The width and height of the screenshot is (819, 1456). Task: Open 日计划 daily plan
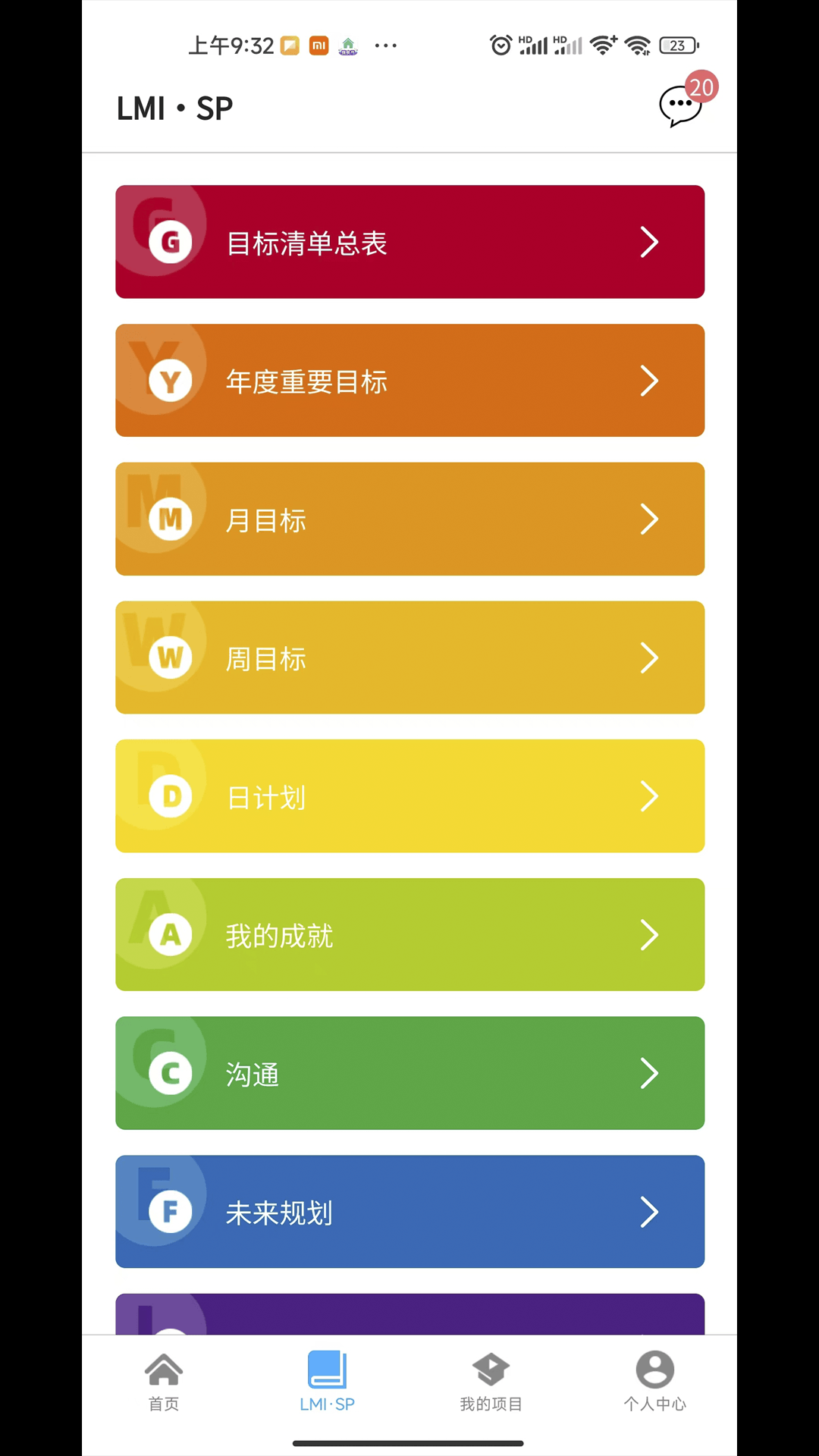(409, 796)
